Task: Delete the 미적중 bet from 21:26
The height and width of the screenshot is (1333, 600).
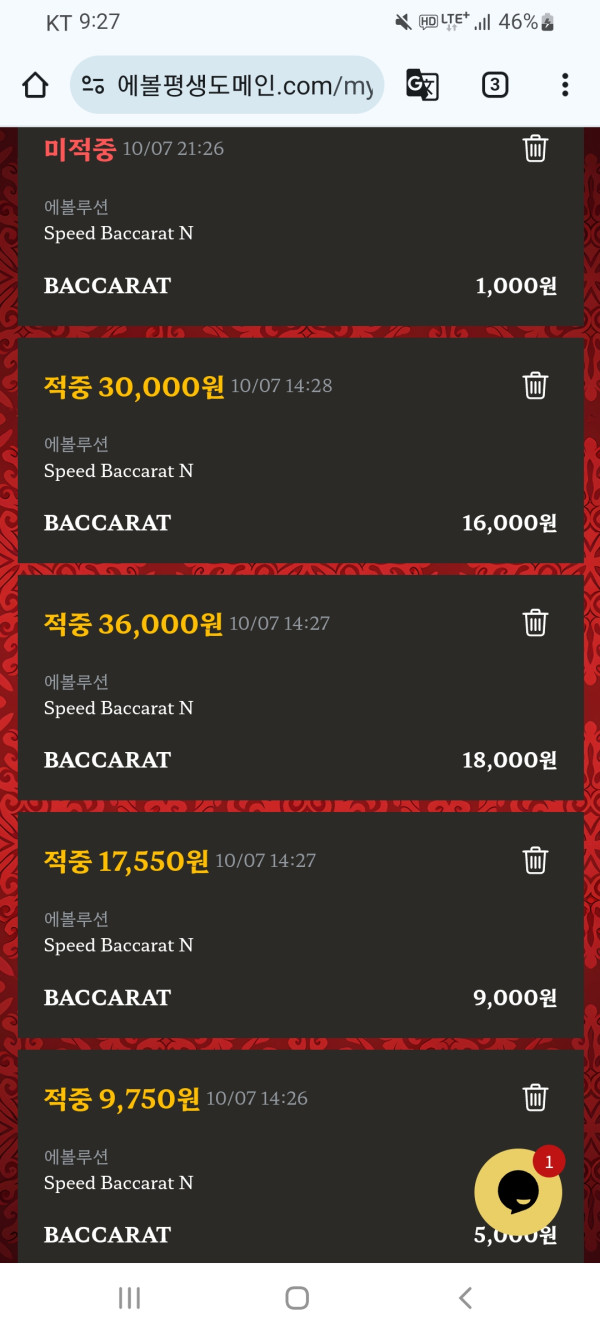Action: (x=536, y=149)
